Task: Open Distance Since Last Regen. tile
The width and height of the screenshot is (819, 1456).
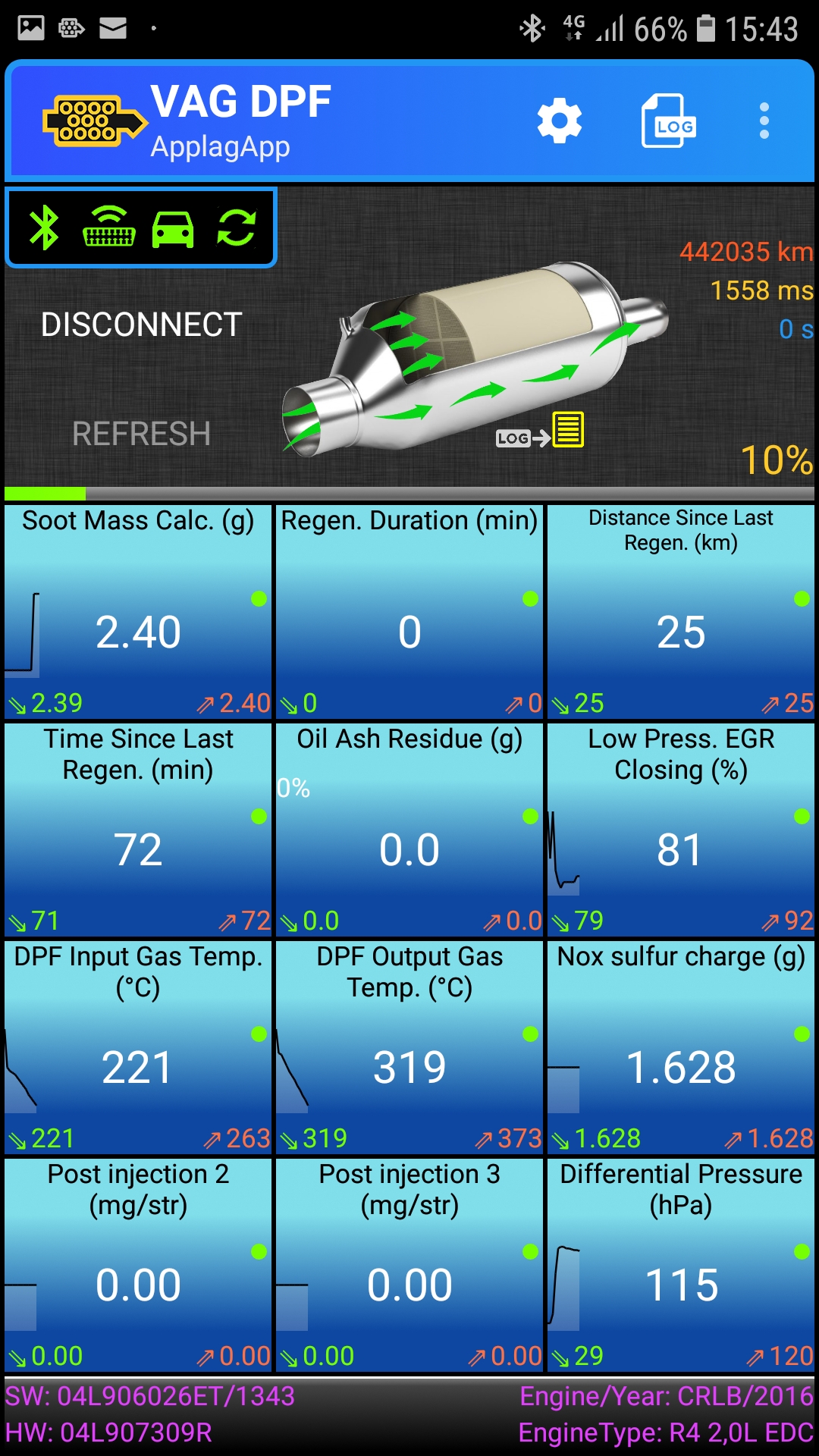Action: click(681, 611)
